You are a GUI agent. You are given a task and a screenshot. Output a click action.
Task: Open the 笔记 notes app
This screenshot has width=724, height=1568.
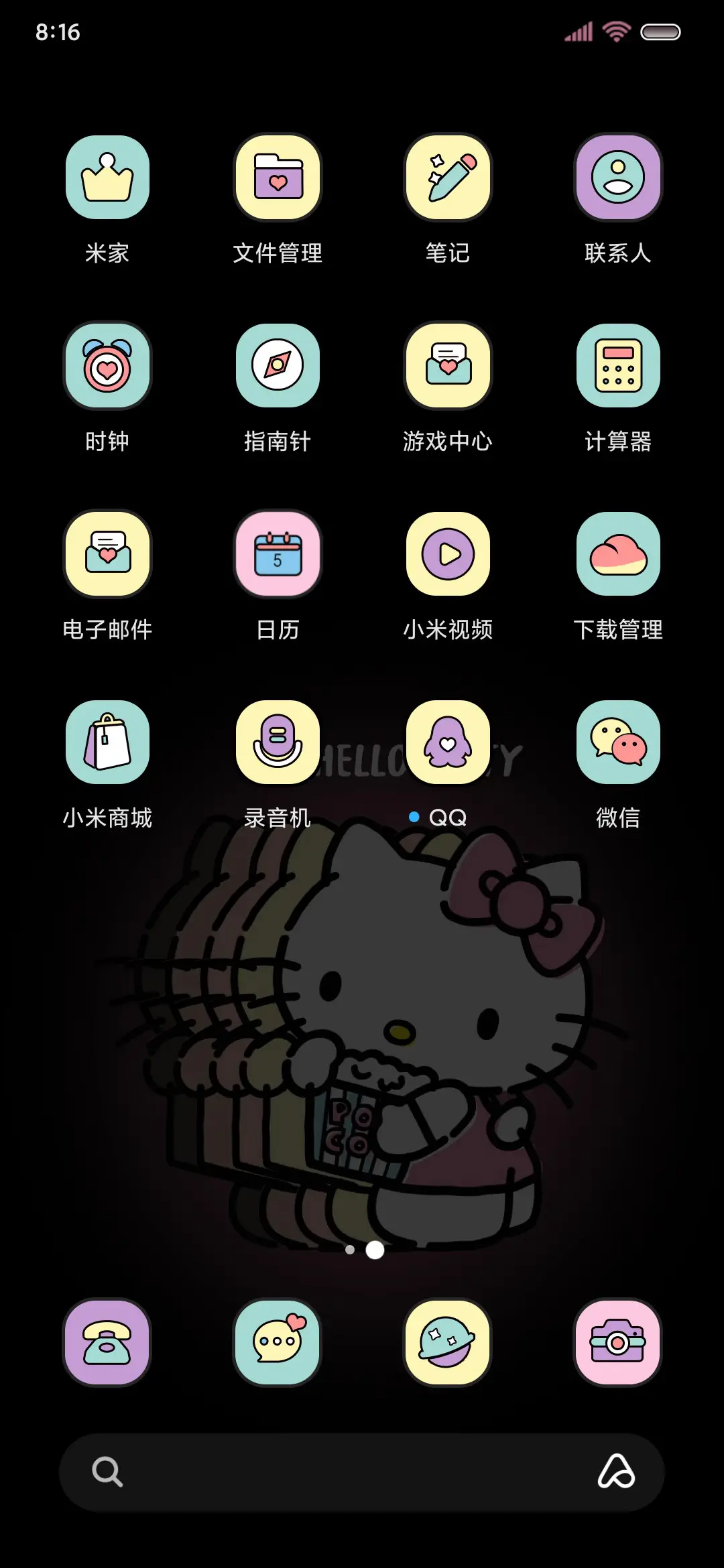tap(448, 178)
